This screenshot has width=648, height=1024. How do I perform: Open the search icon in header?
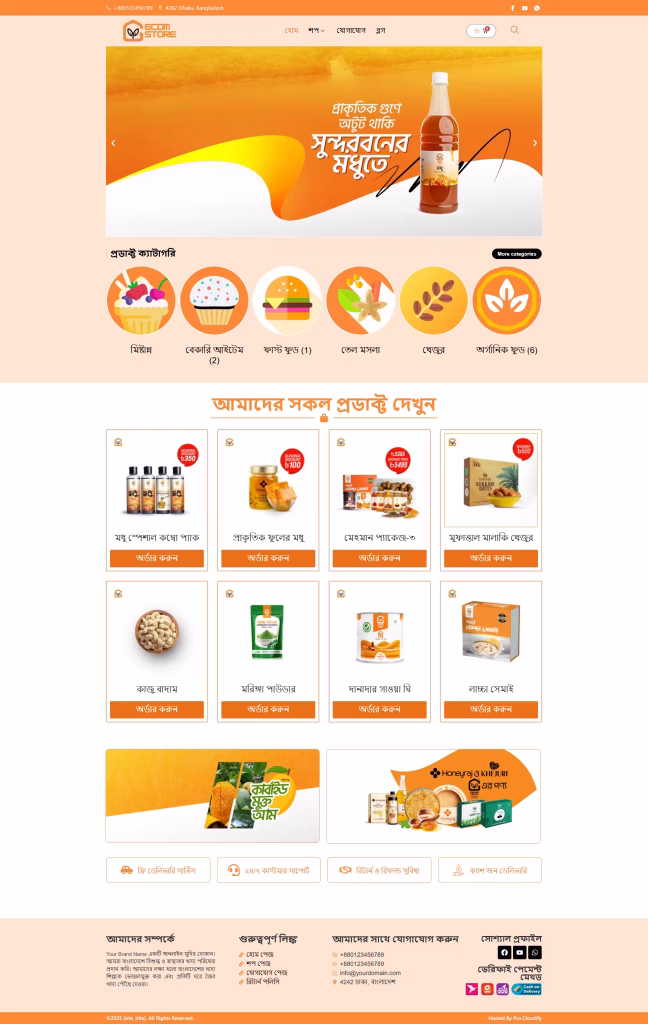pyautogui.click(x=515, y=30)
